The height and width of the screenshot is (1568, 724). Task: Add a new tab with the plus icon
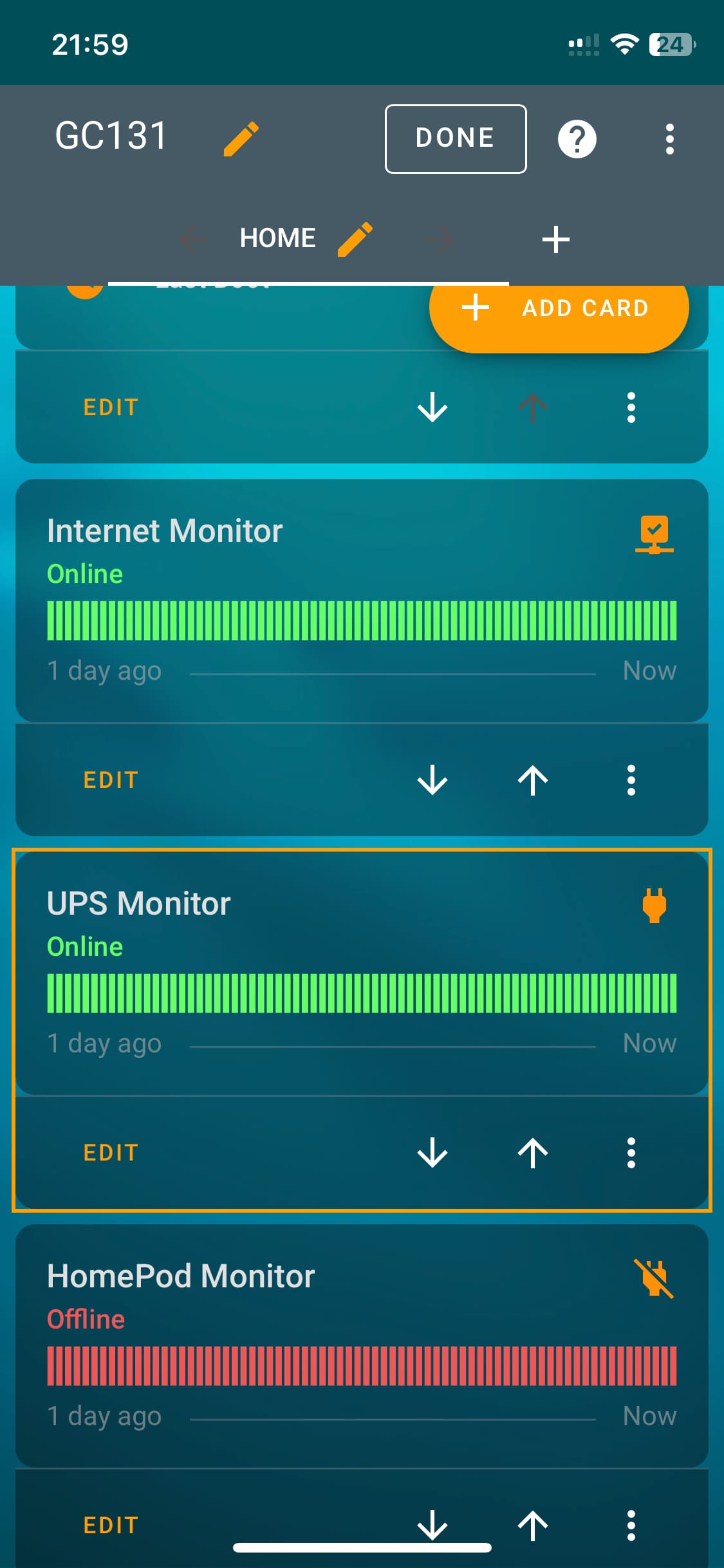[555, 239]
